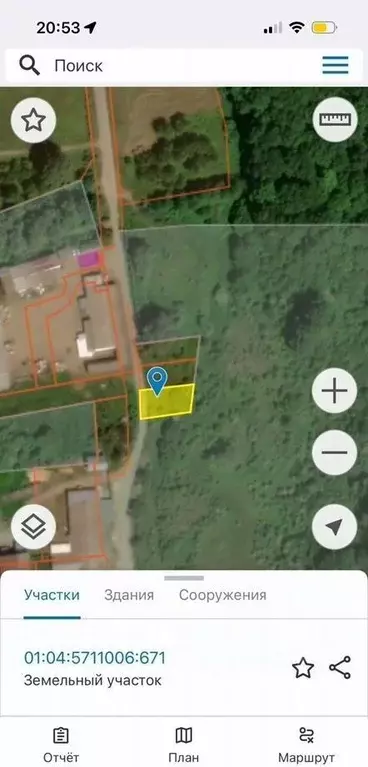
Task: Center map on my location
Action: coord(335,527)
